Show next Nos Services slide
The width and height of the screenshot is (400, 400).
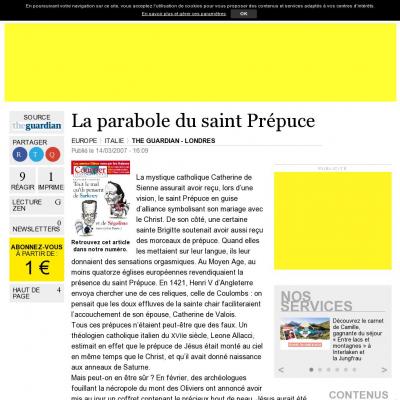[x=384, y=370]
